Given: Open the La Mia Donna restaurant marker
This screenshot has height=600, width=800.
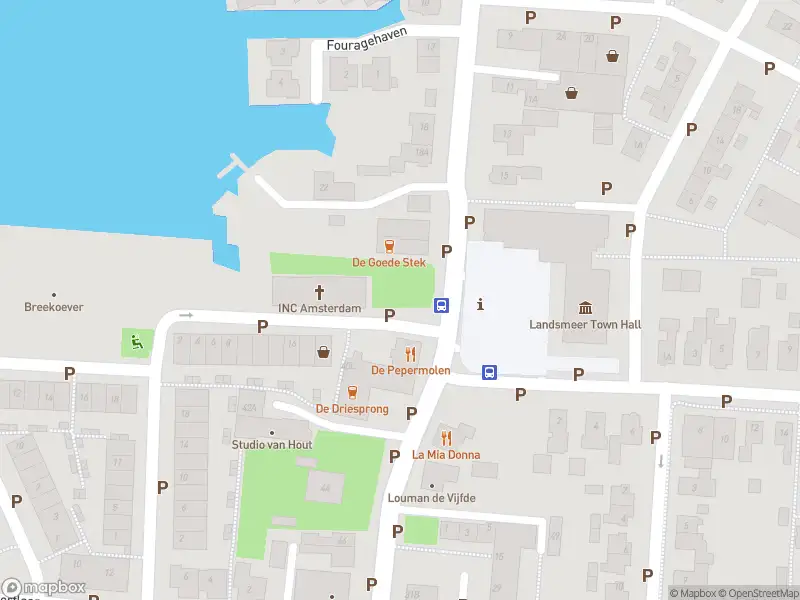Looking at the screenshot, I should (x=446, y=438).
